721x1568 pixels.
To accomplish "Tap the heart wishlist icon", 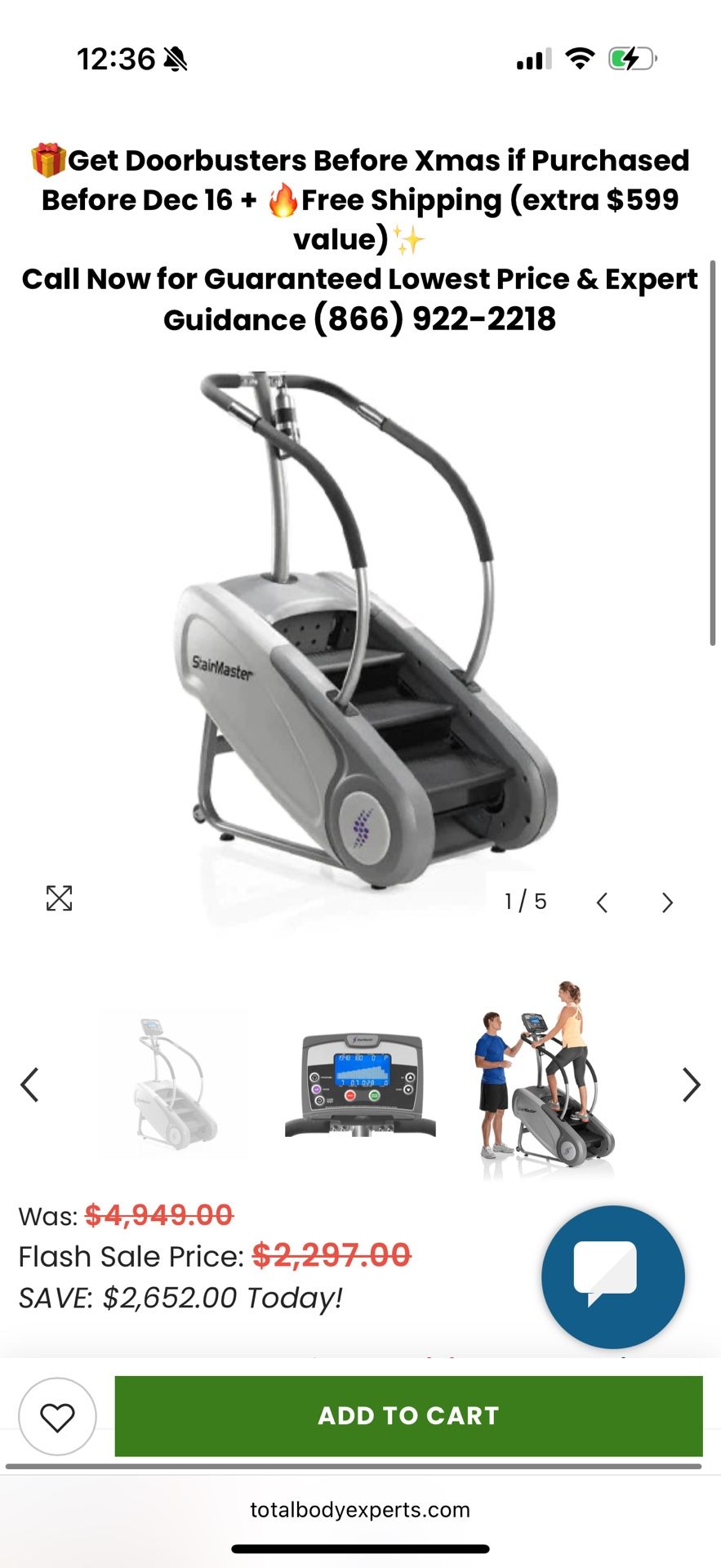I will [x=59, y=1415].
